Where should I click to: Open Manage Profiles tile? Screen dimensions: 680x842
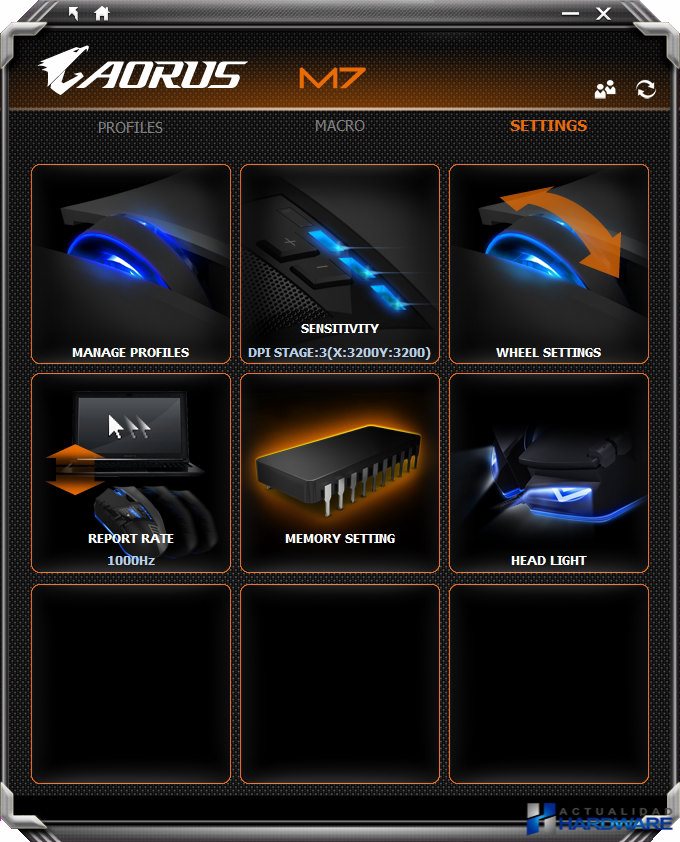(131, 264)
